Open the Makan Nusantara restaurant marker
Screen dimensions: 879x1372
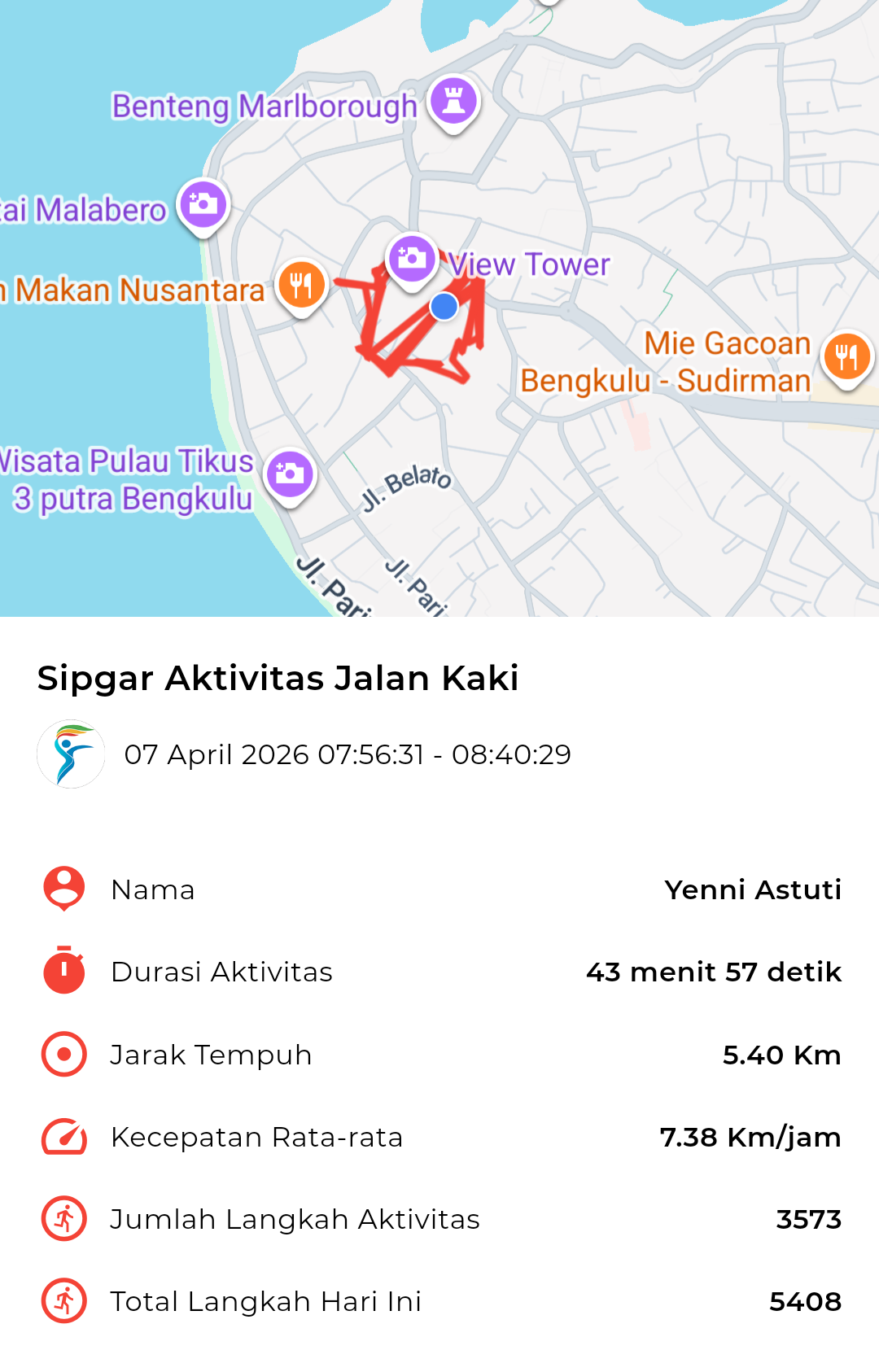point(301,285)
